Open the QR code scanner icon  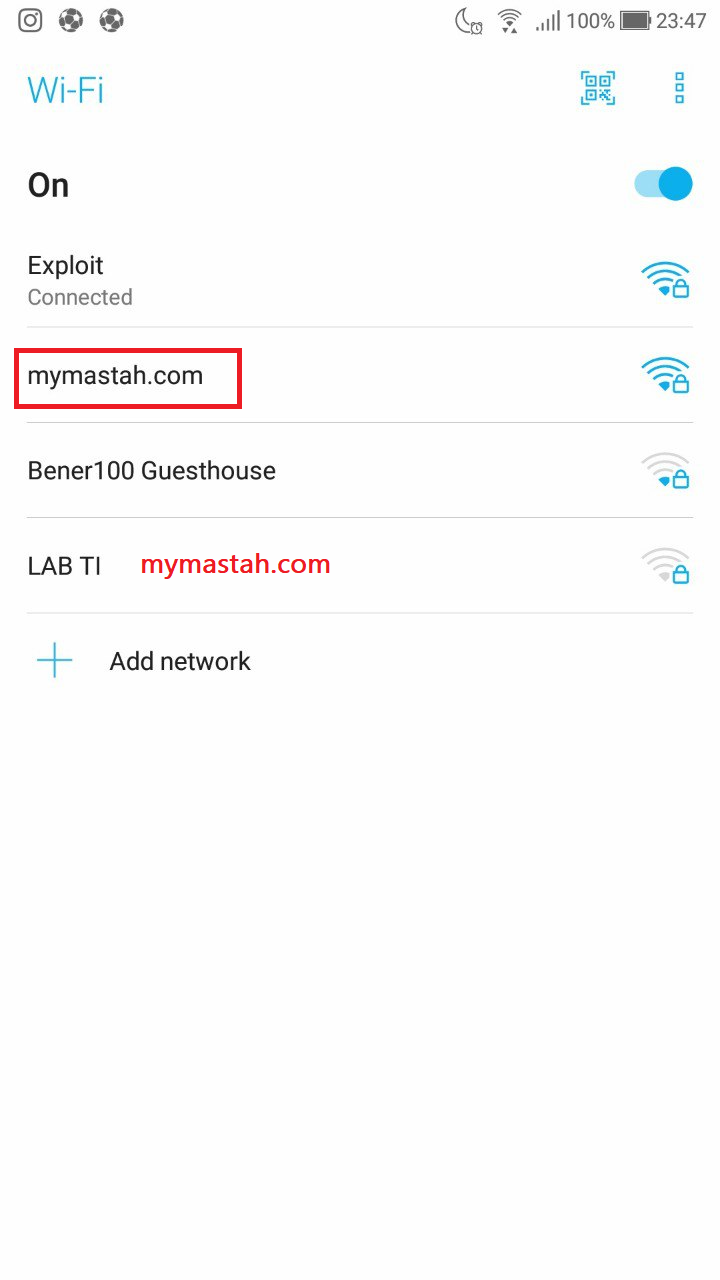click(598, 88)
